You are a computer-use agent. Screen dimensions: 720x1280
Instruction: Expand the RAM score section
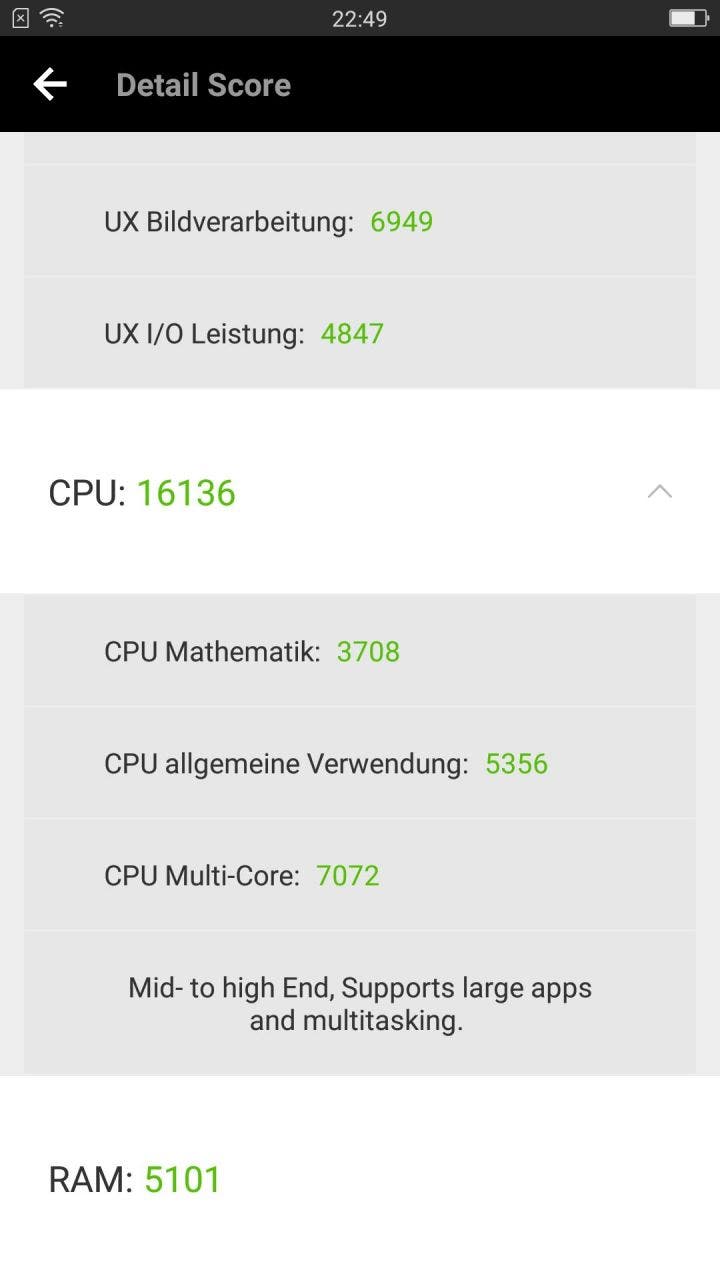360,1179
